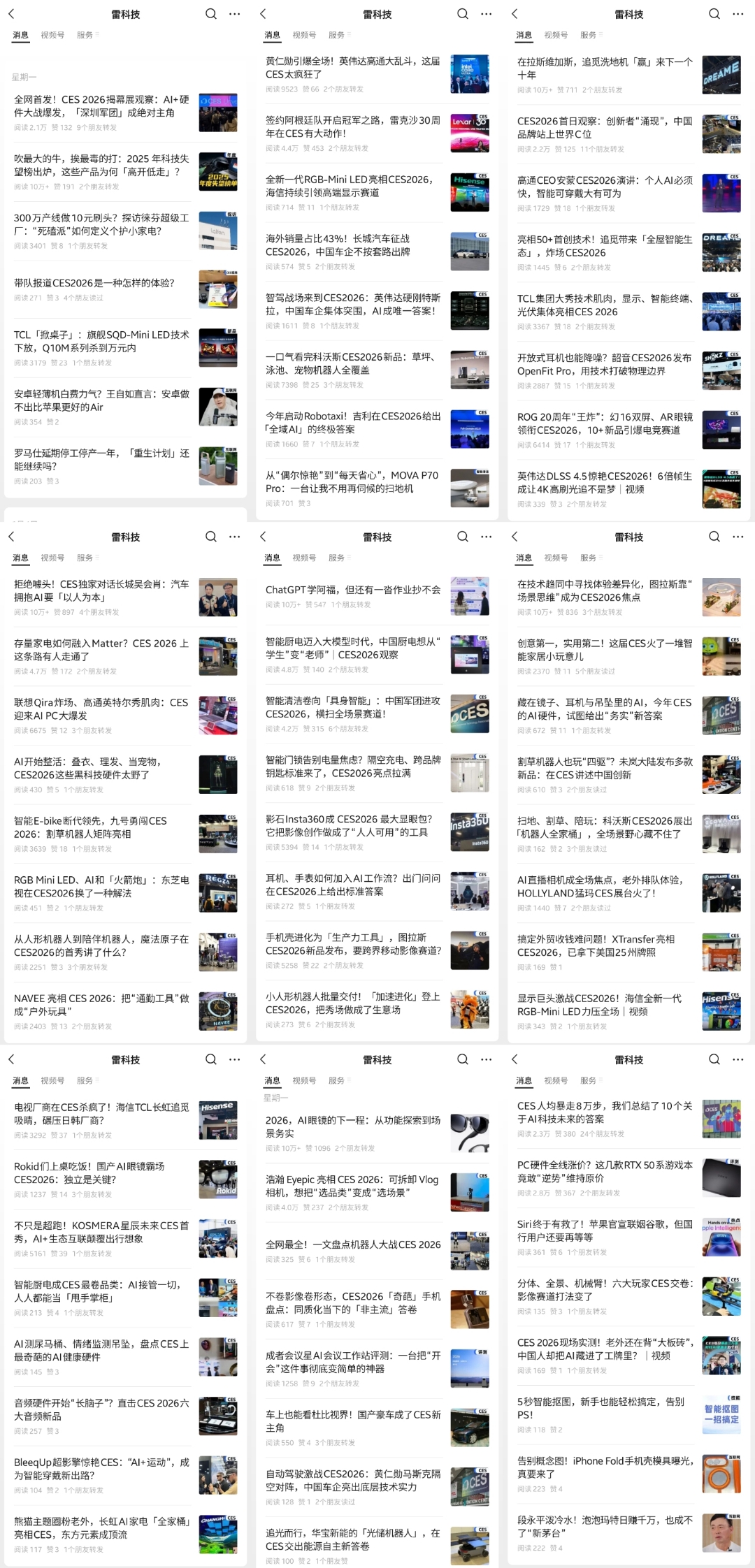This screenshot has width=755, height=1568.
Task: Switch to the 服务 tab
Action: coord(84,35)
